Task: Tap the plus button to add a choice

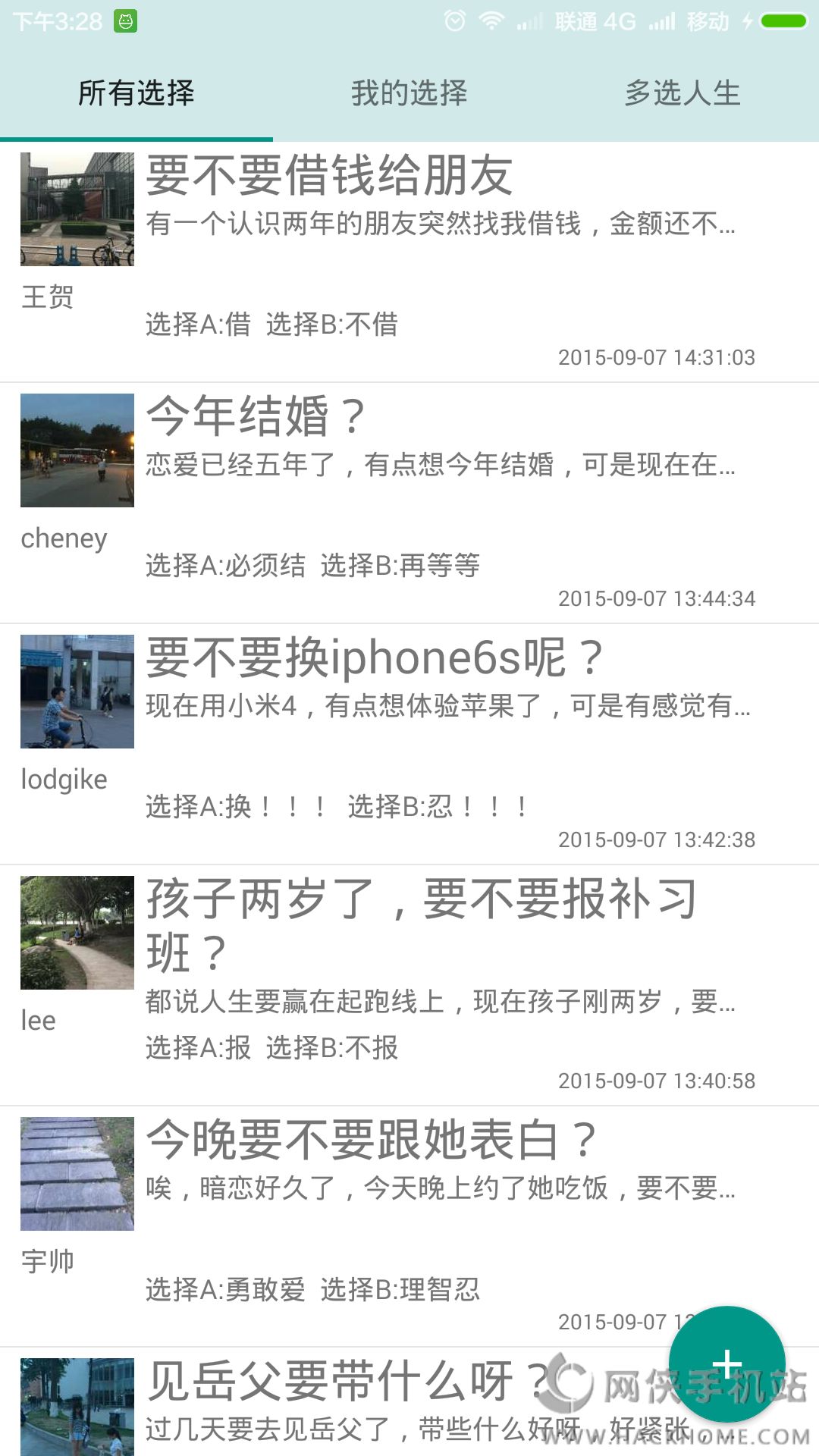Action: click(x=726, y=1365)
